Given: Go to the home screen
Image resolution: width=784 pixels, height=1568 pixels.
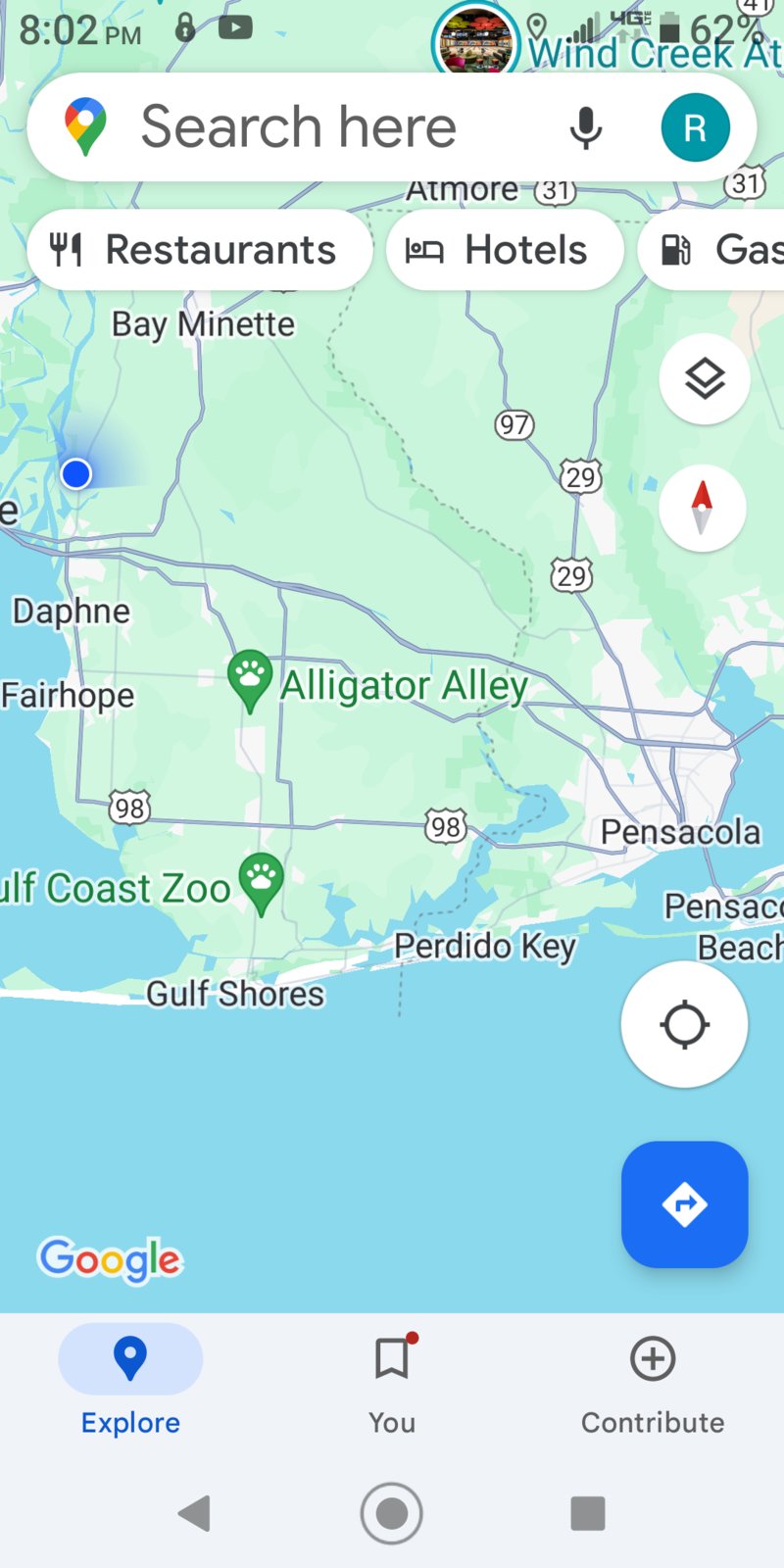Looking at the screenshot, I should [392, 1514].
